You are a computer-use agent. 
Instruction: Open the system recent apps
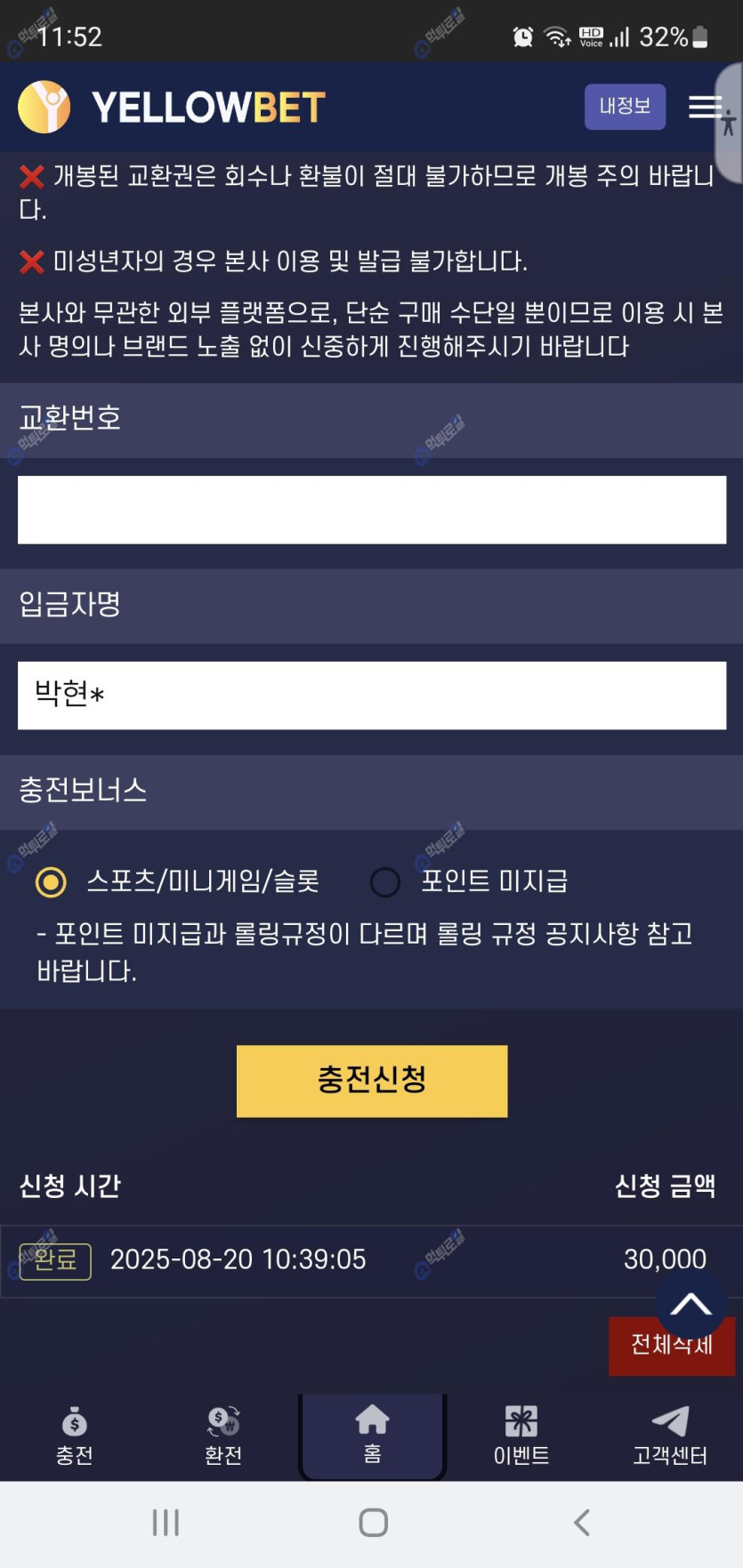166,1523
